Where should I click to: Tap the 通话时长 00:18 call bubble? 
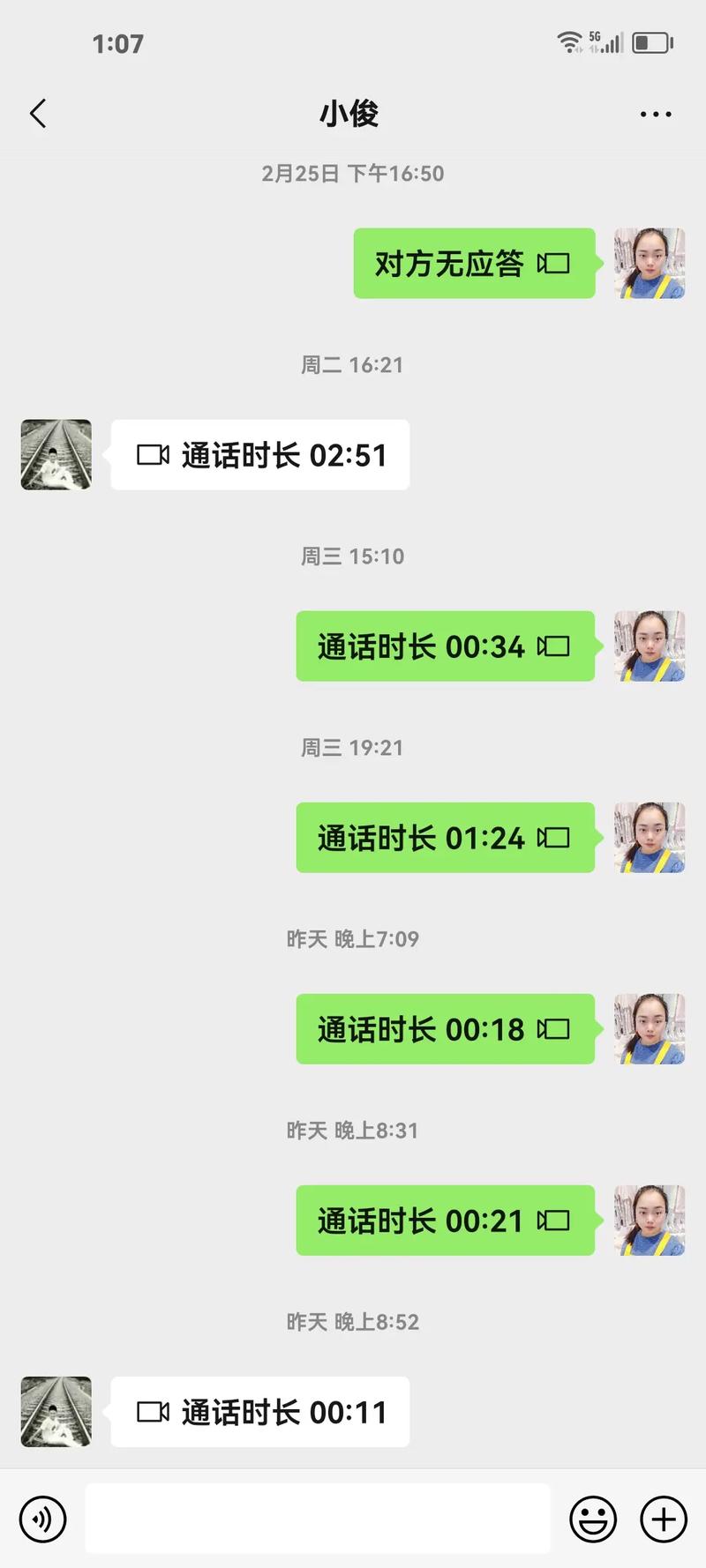pyautogui.click(x=445, y=1029)
